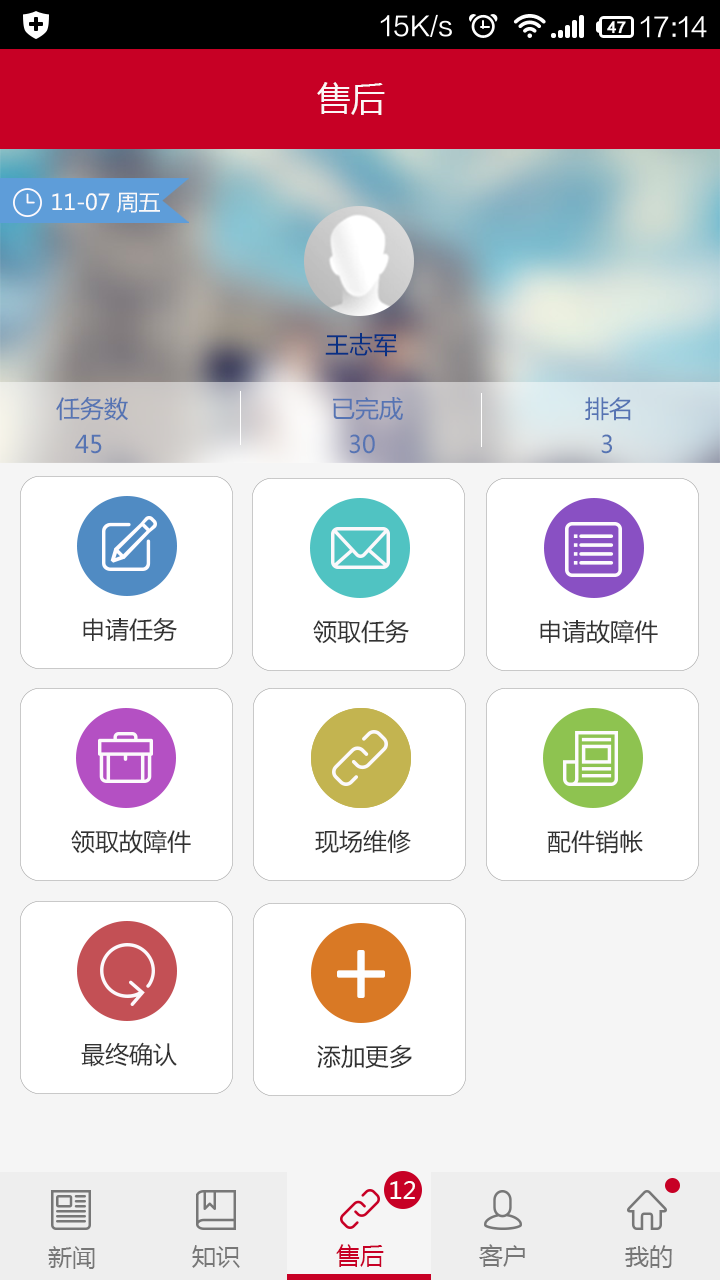Switch to the 知识 tab
The image size is (720, 1280).
coord(215,1227)
